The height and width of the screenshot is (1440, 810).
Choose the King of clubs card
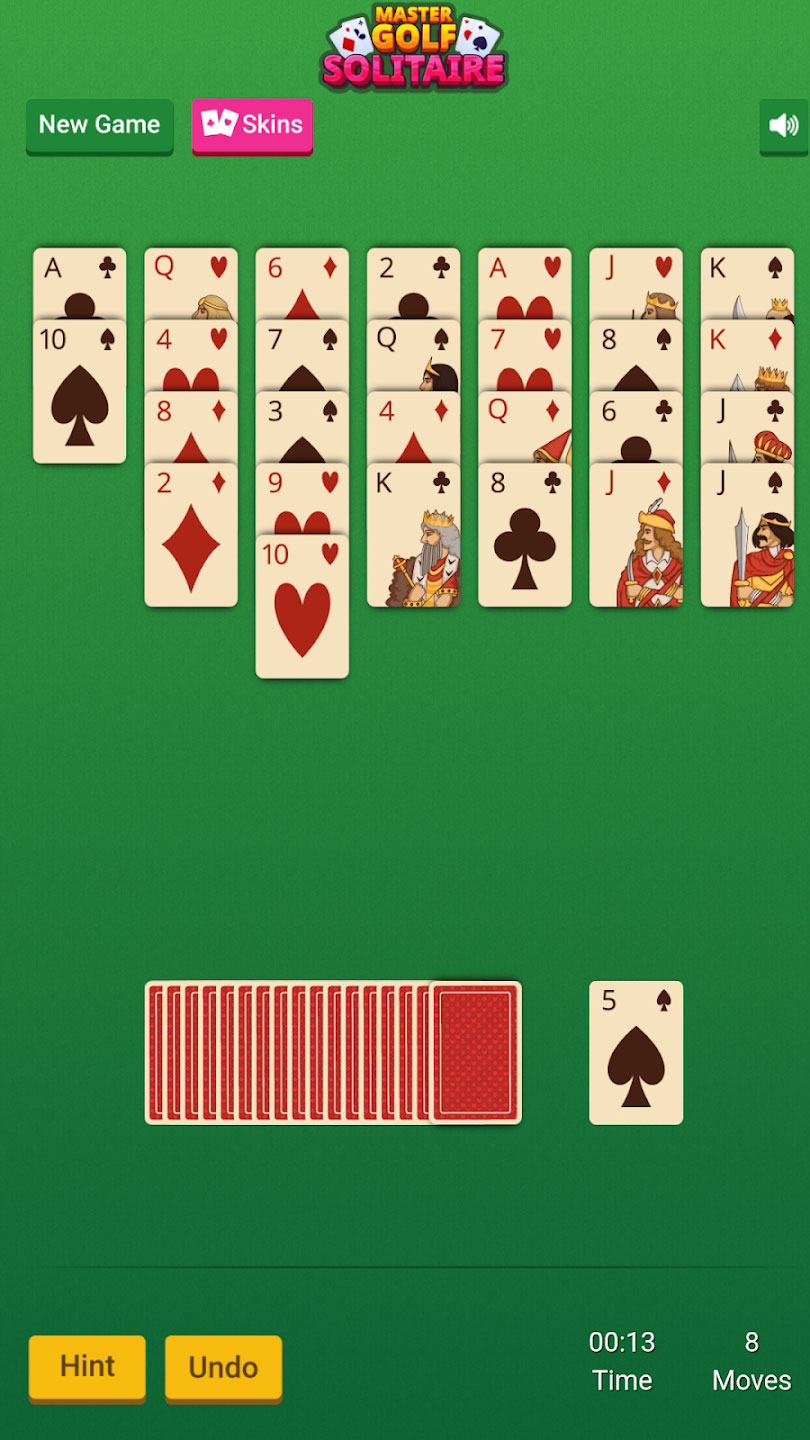414,537
